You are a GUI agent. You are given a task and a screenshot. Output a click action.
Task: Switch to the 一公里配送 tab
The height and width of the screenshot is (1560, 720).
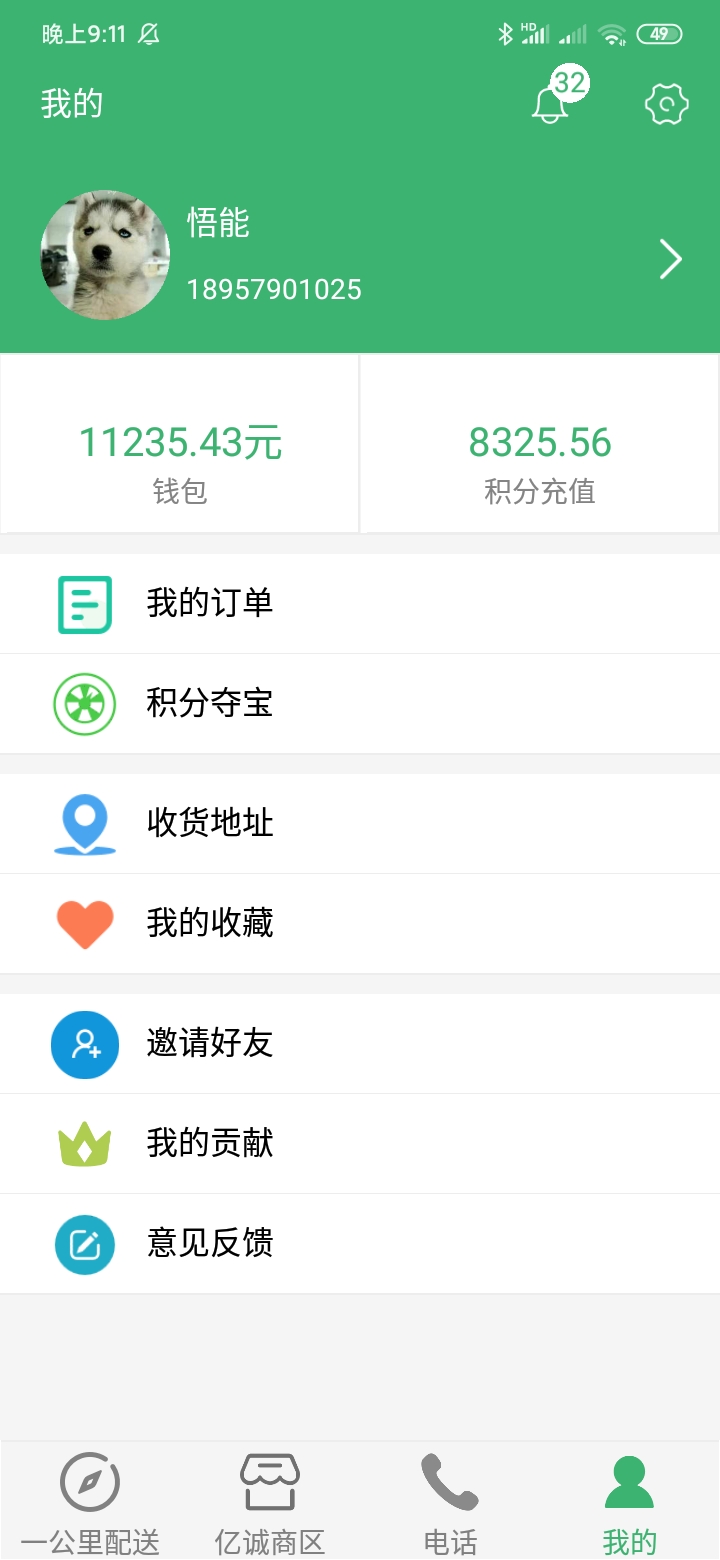tap(90, 1502)
